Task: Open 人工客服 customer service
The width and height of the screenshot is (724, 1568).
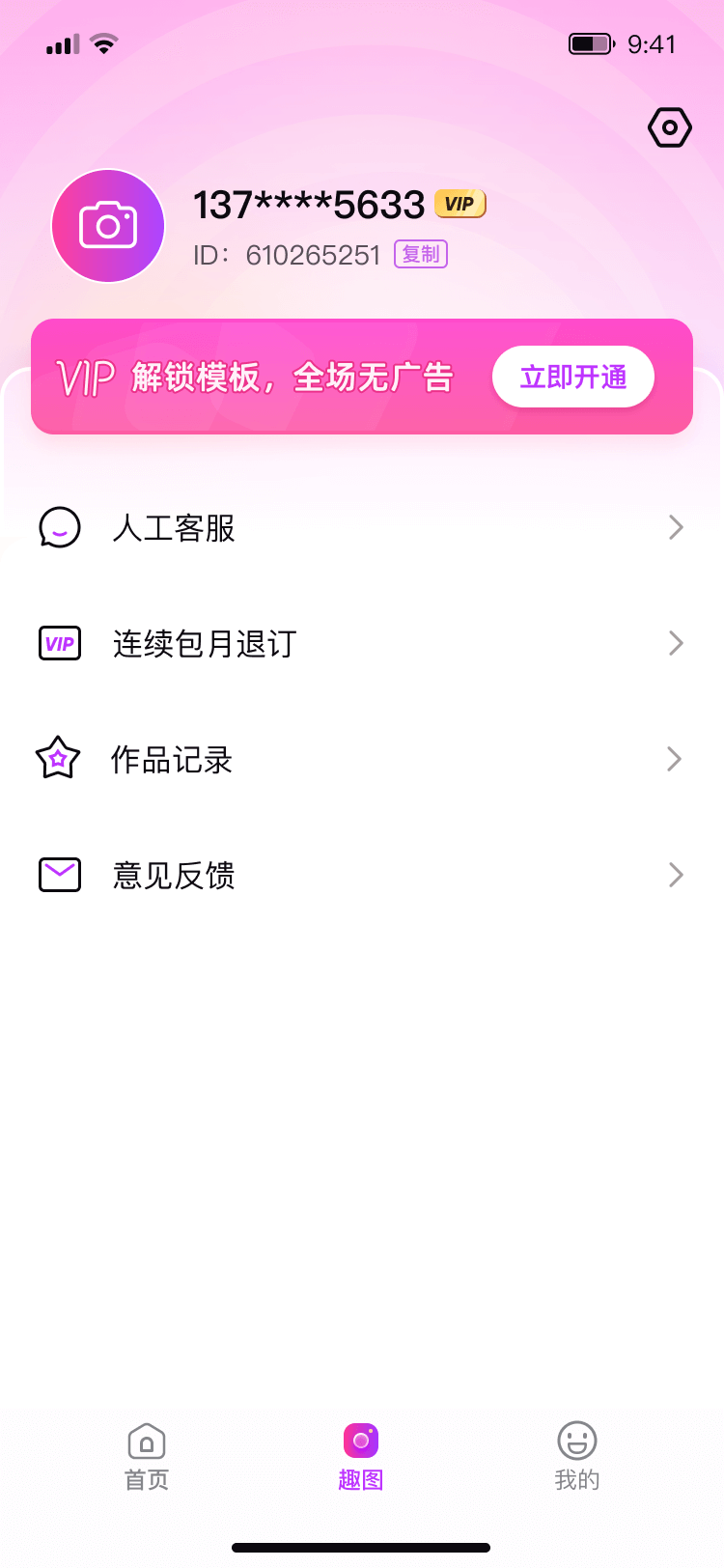Action: pyautogui.click(x=362, y=527)
